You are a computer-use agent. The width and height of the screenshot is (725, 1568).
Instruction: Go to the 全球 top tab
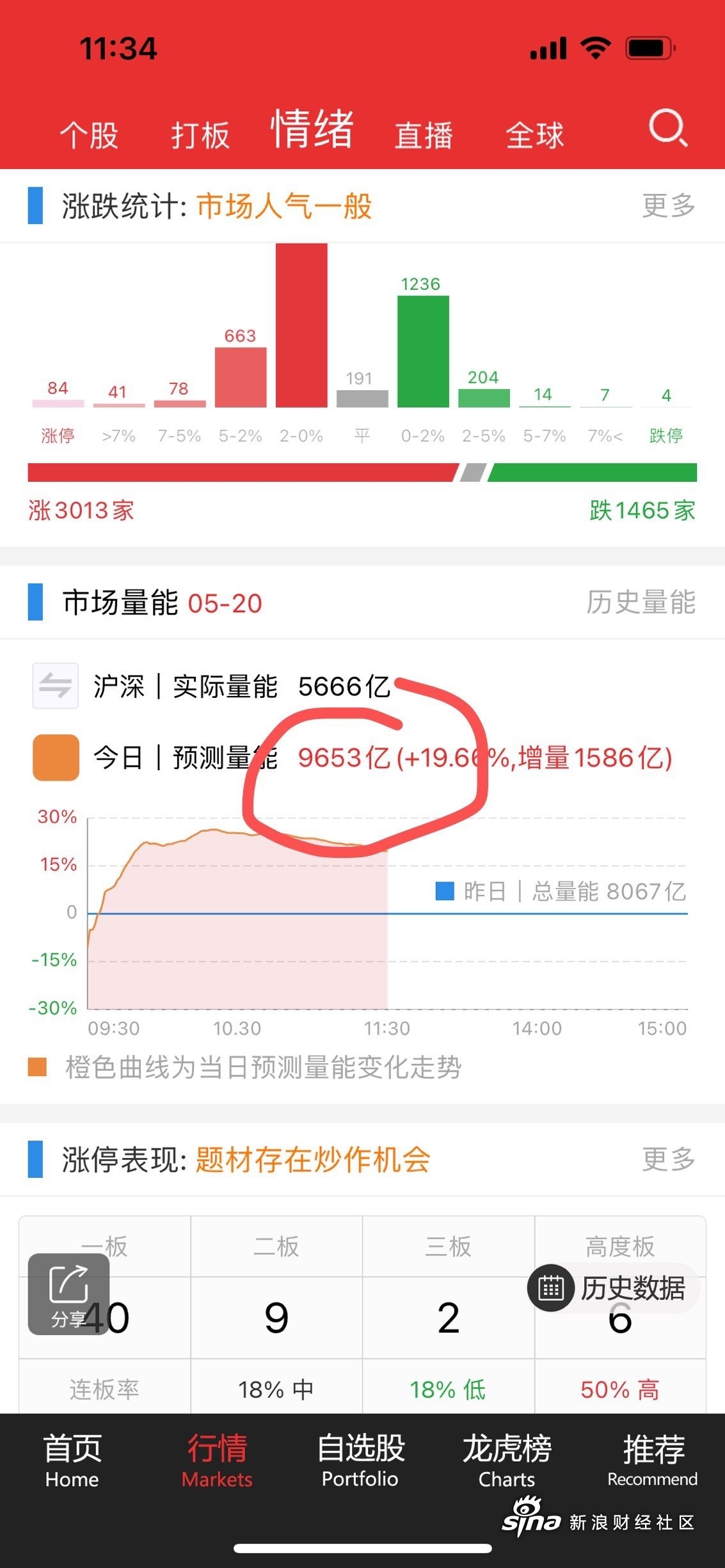coord(535,136)
